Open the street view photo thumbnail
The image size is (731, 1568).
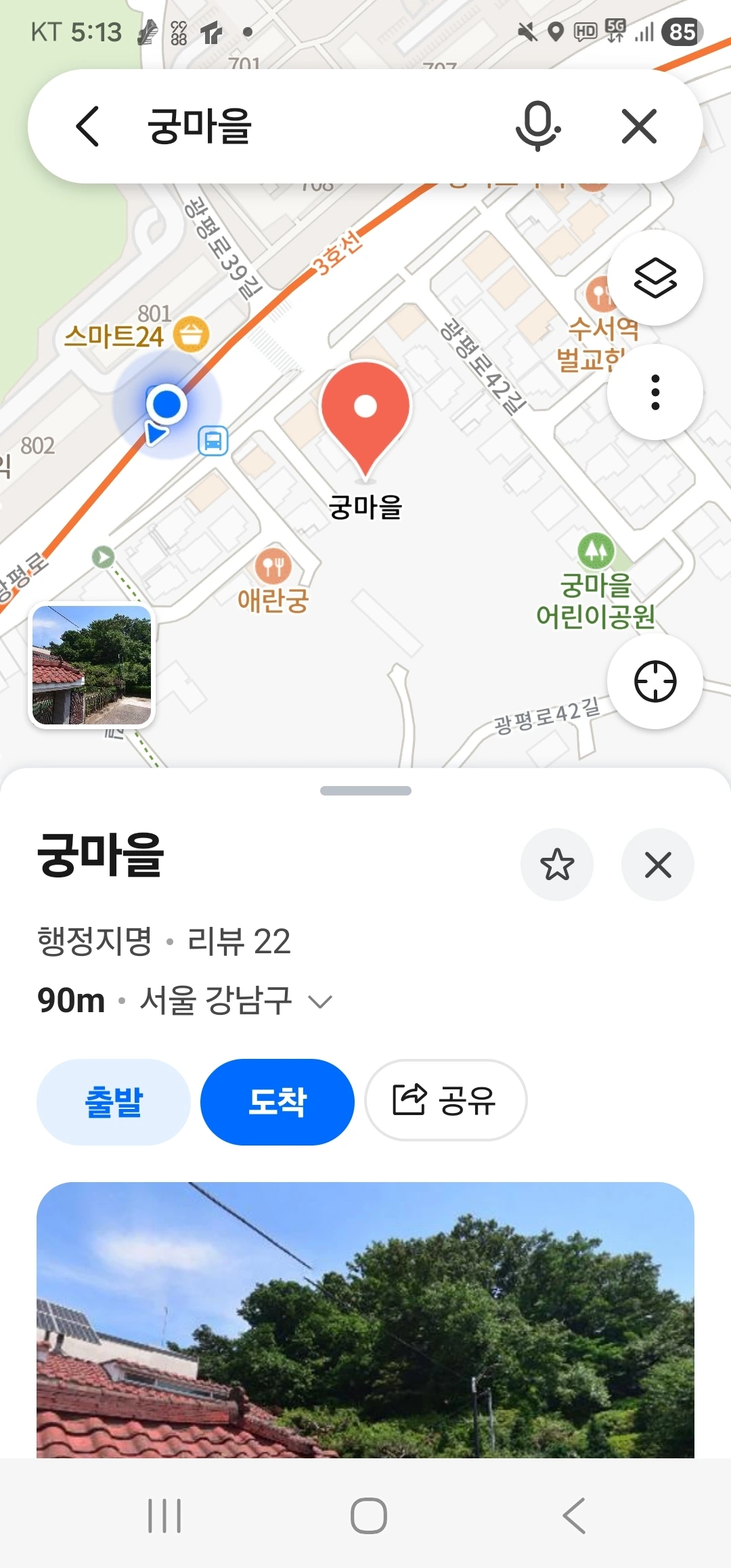(92, 665)
